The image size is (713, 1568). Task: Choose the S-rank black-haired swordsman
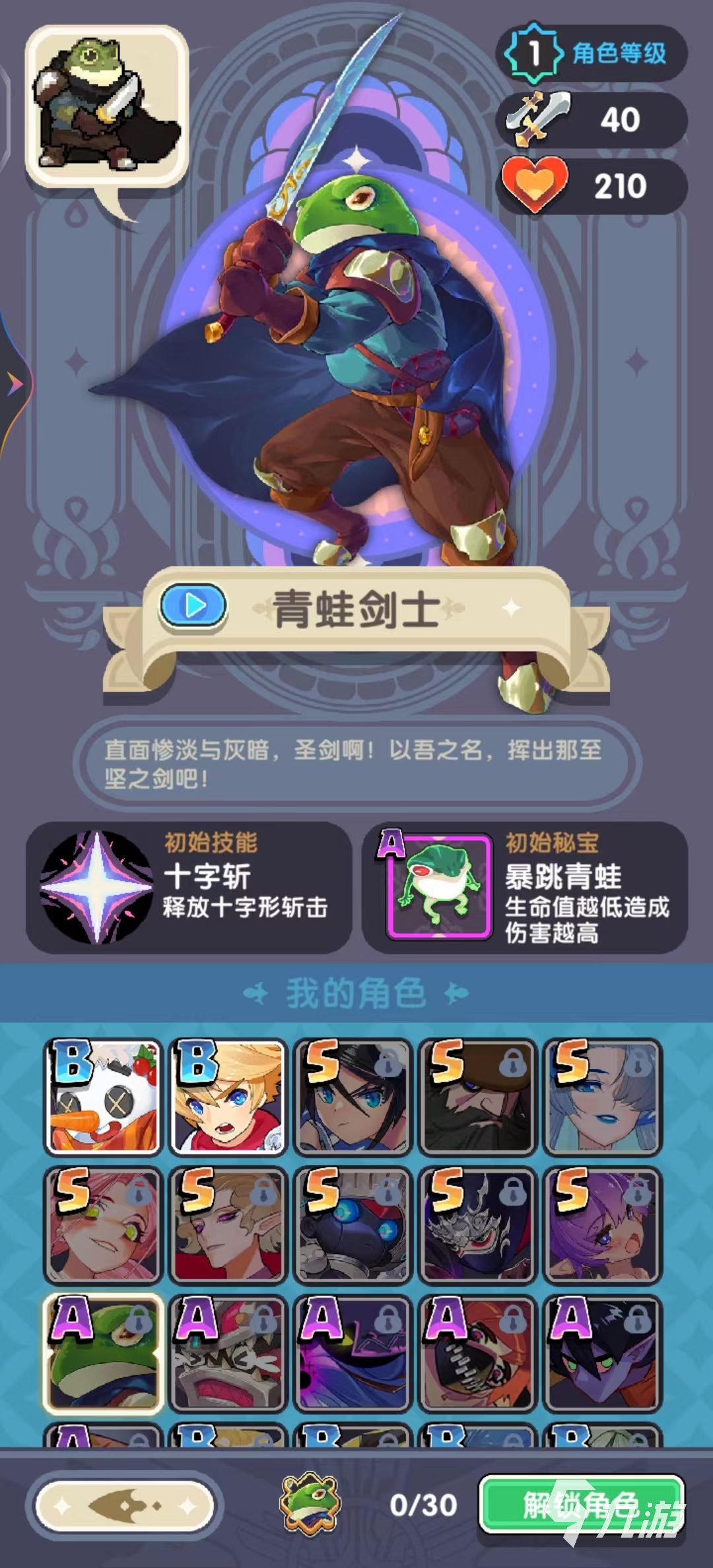(x=353, y=1097)
